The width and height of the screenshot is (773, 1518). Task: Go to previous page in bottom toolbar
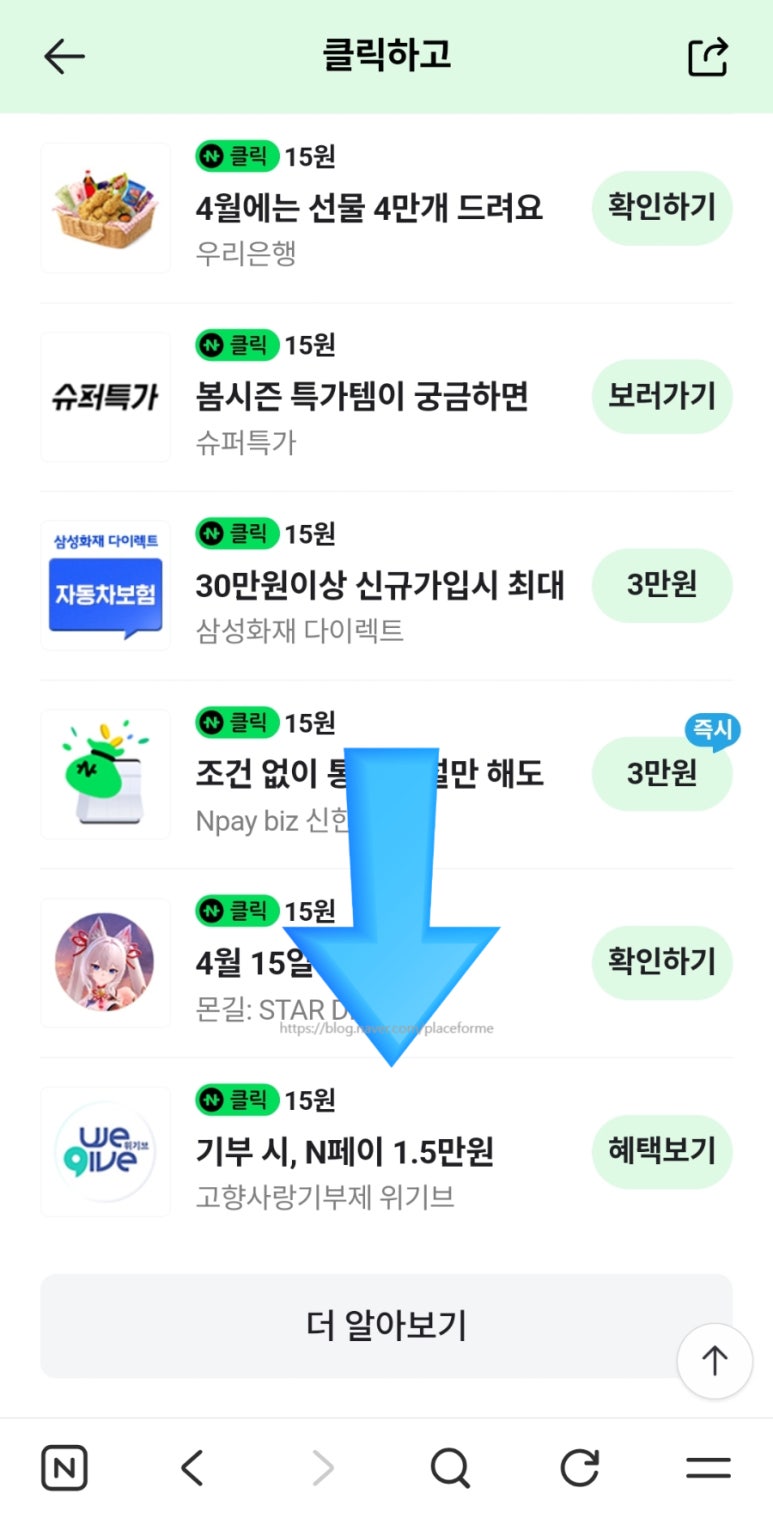(192, 1468)
